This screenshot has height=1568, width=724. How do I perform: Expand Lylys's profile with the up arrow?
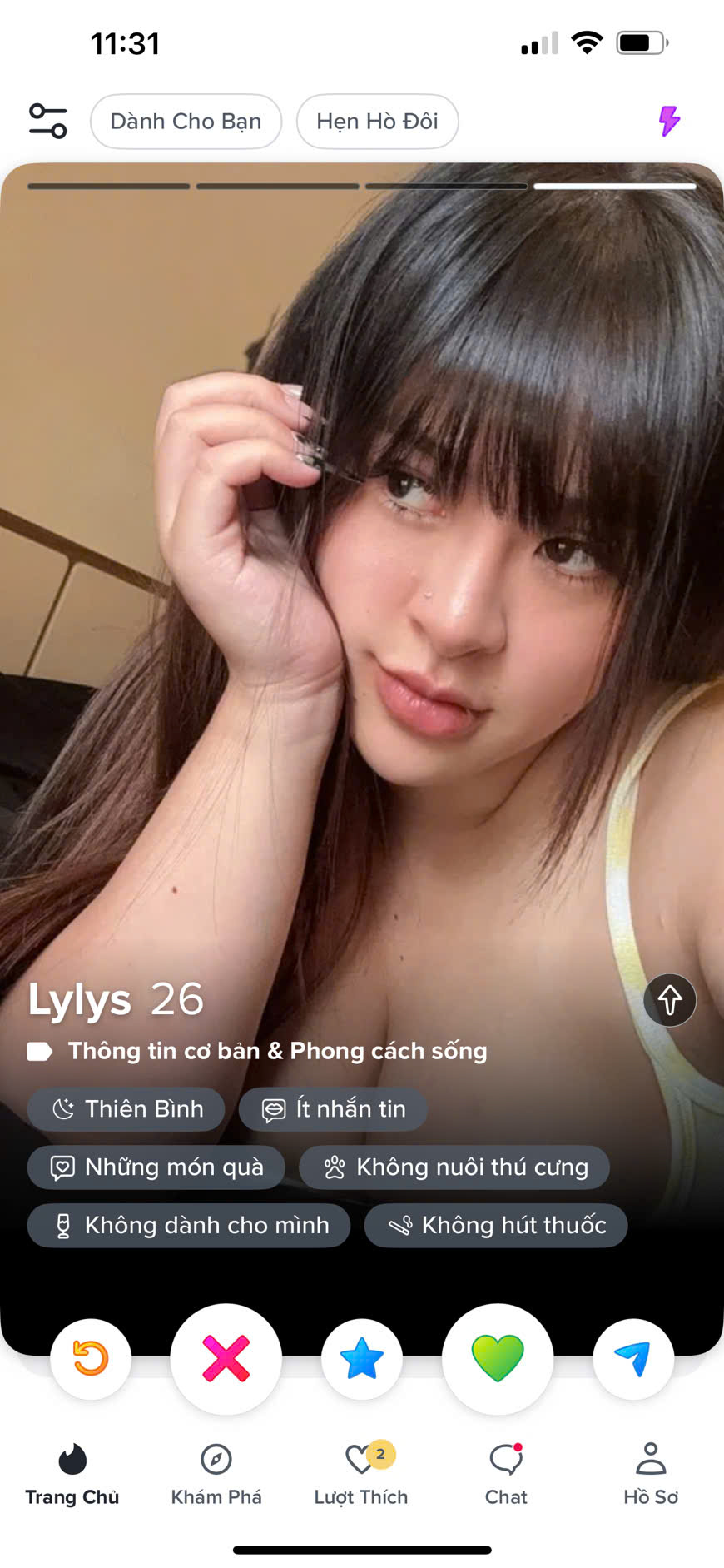(x=670, y=999)
